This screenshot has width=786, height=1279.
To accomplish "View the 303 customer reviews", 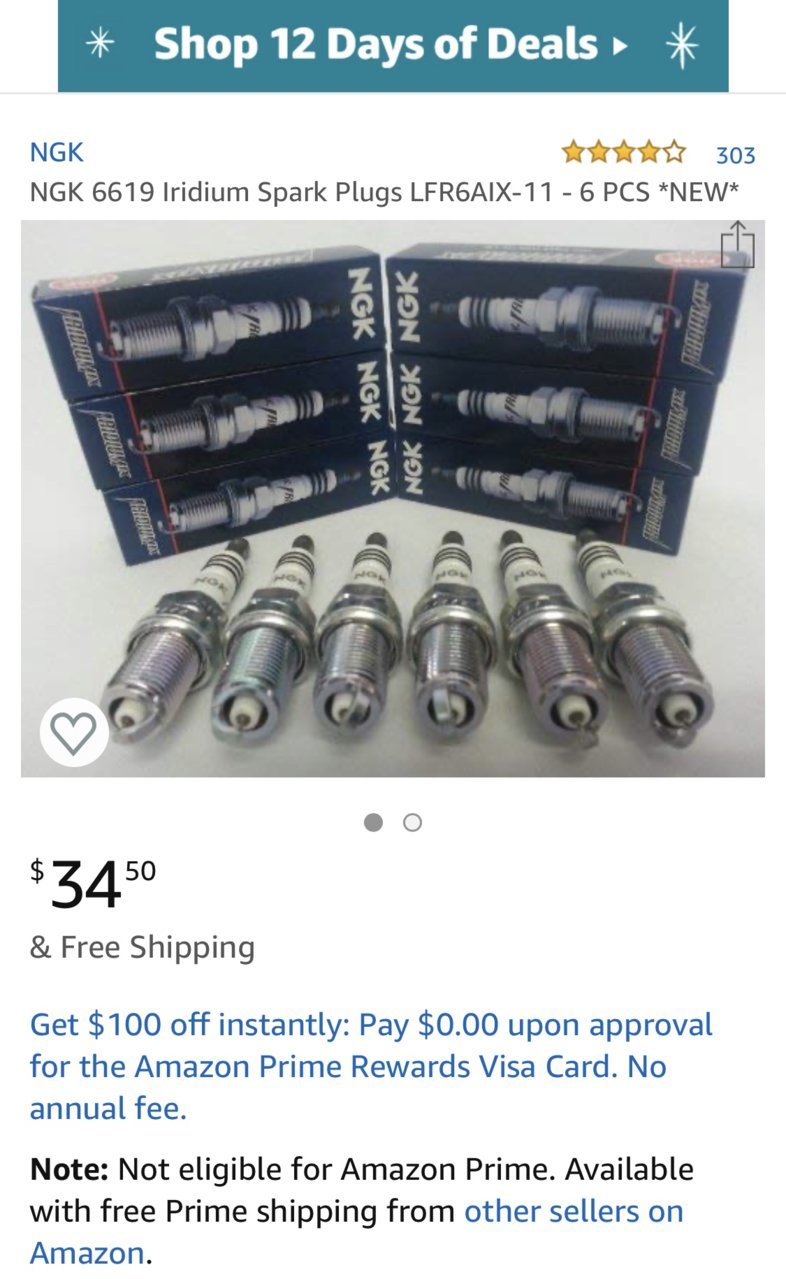I will [x=735, y=155].
